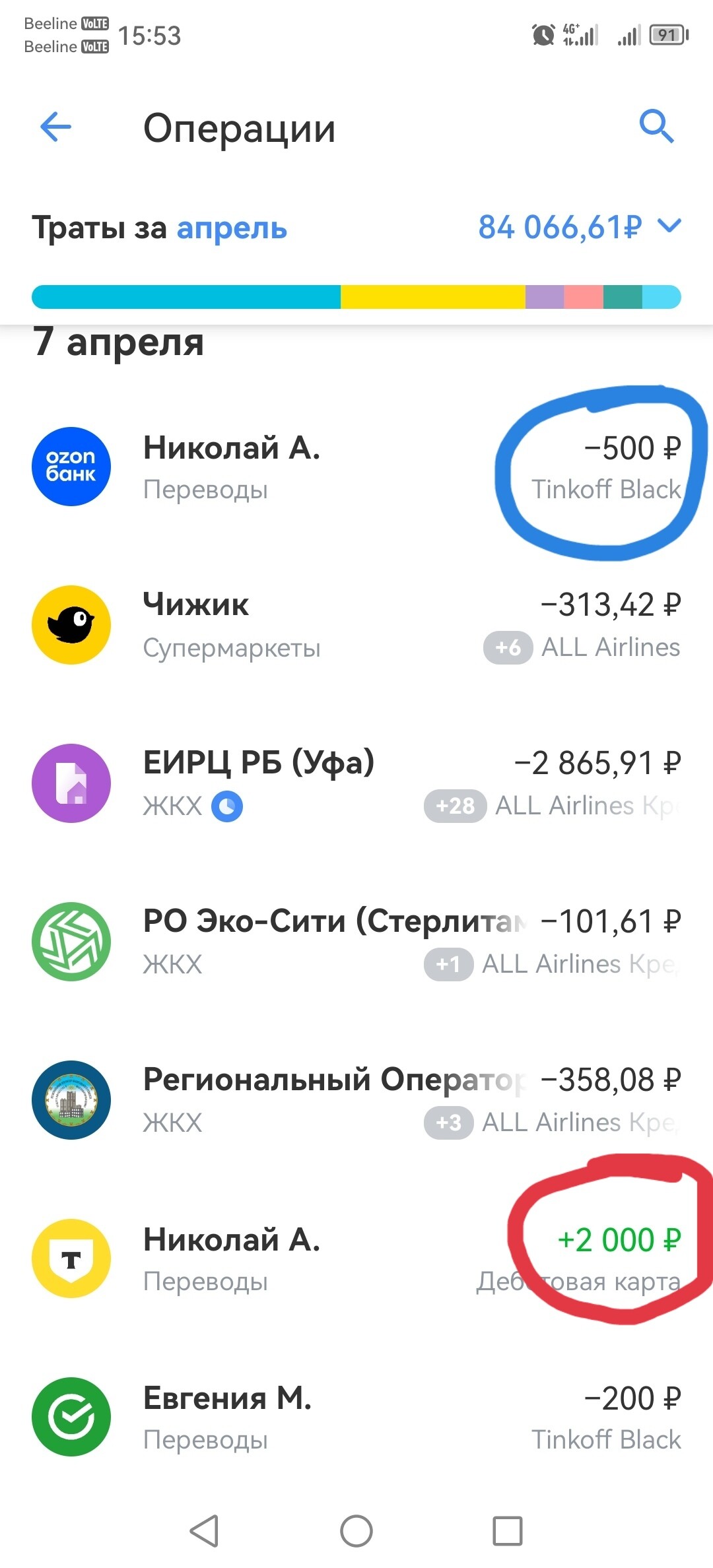The width and height of the screenshot is (713, 1568).
Task: Open the −500 ₽ Ozon transfer to Николай А.
Action: [x=356, y=467]
